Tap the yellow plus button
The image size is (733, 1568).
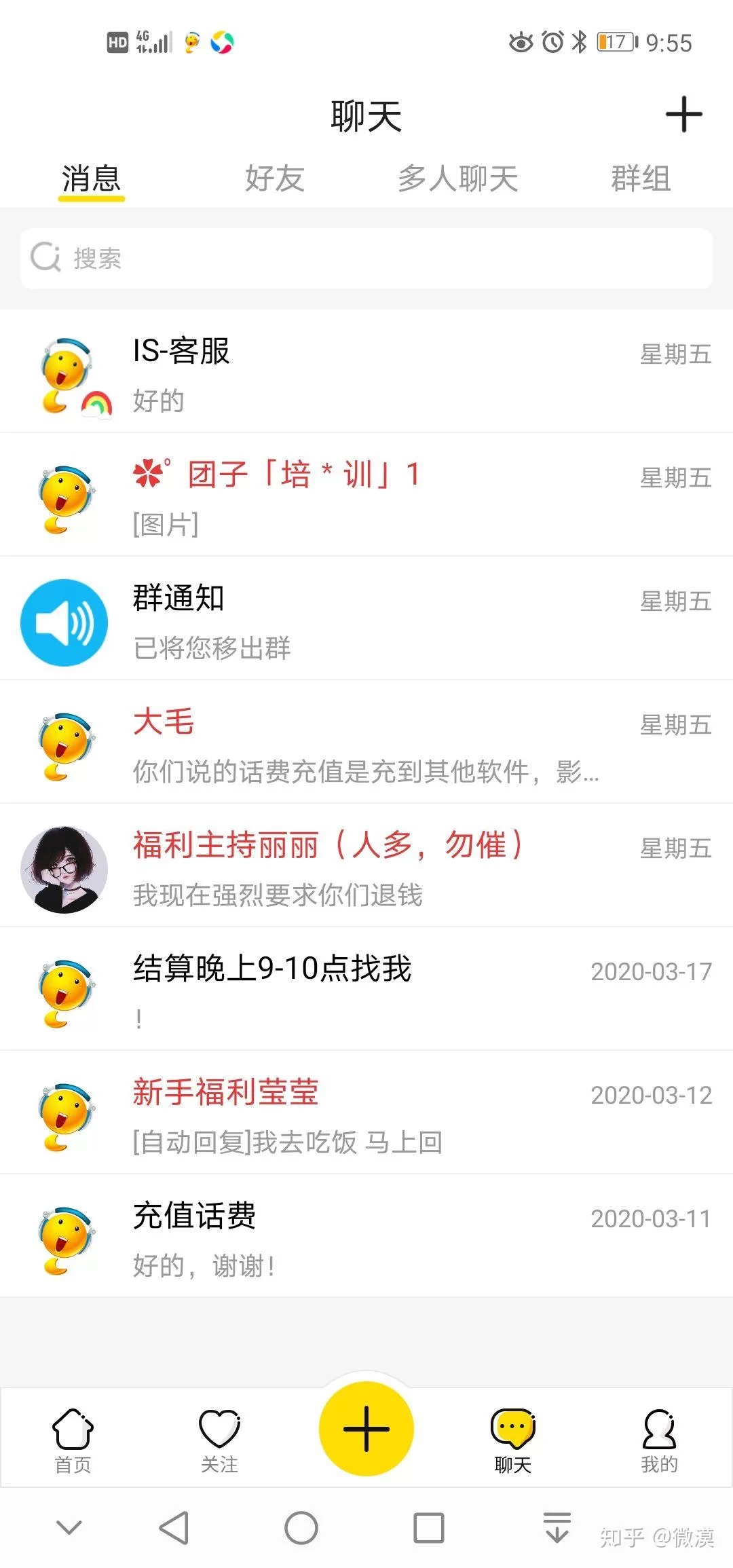[x=366, y=1428]
